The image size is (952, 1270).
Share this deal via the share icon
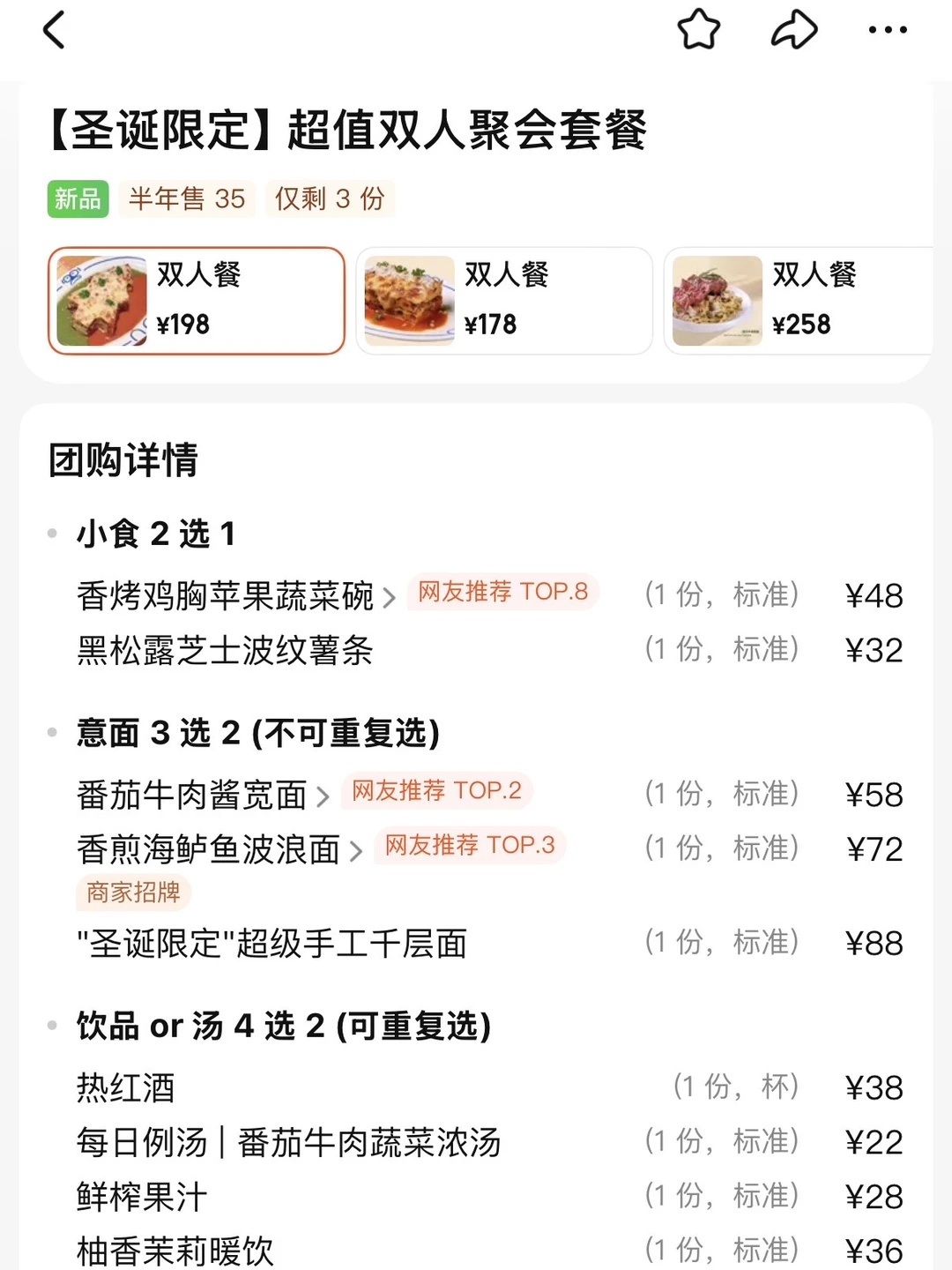pyautogui.click(x=793, y=29)
